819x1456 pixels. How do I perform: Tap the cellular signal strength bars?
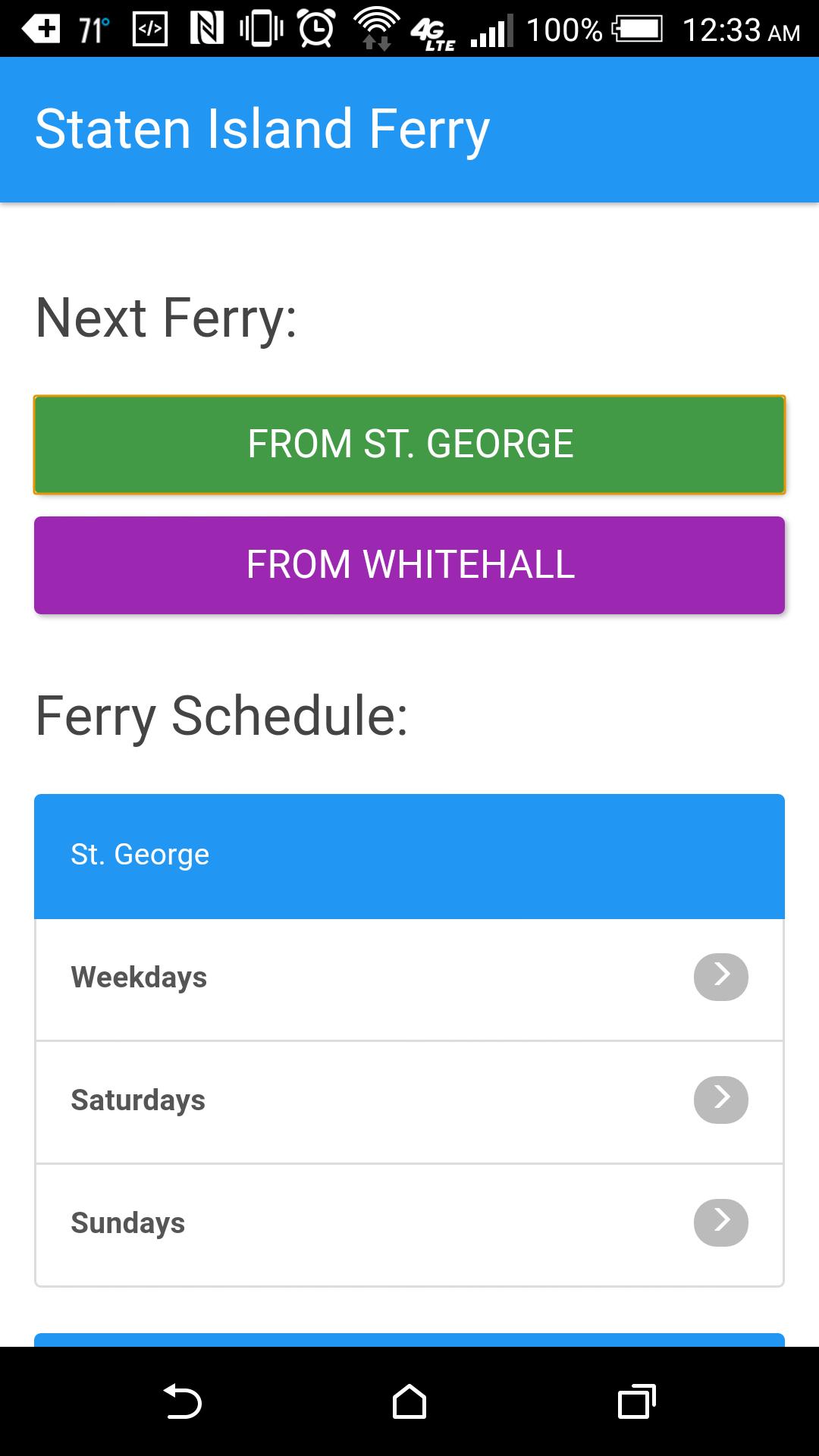click(x=489, y=30)
